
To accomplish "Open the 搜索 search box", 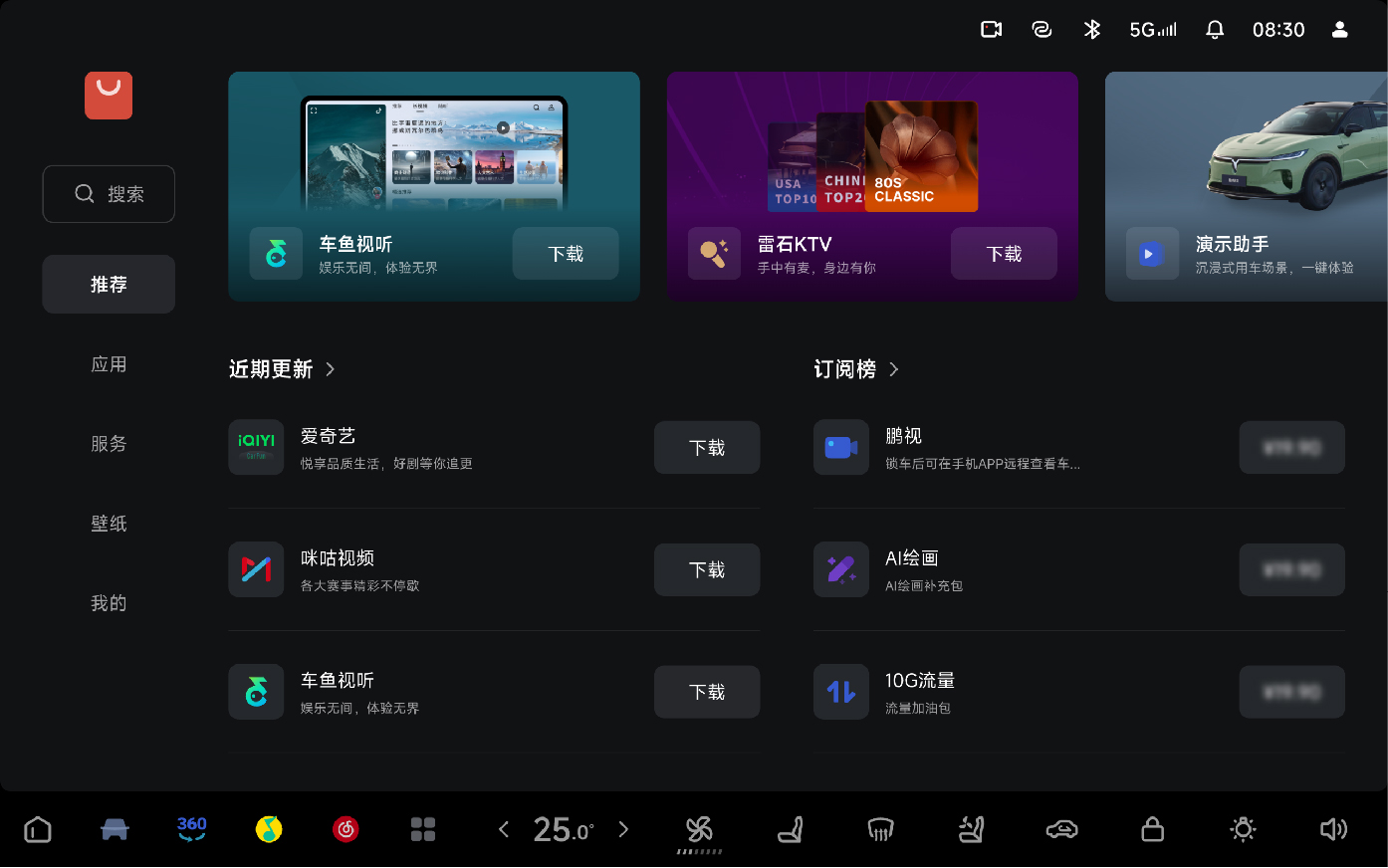I will [109, 194].
